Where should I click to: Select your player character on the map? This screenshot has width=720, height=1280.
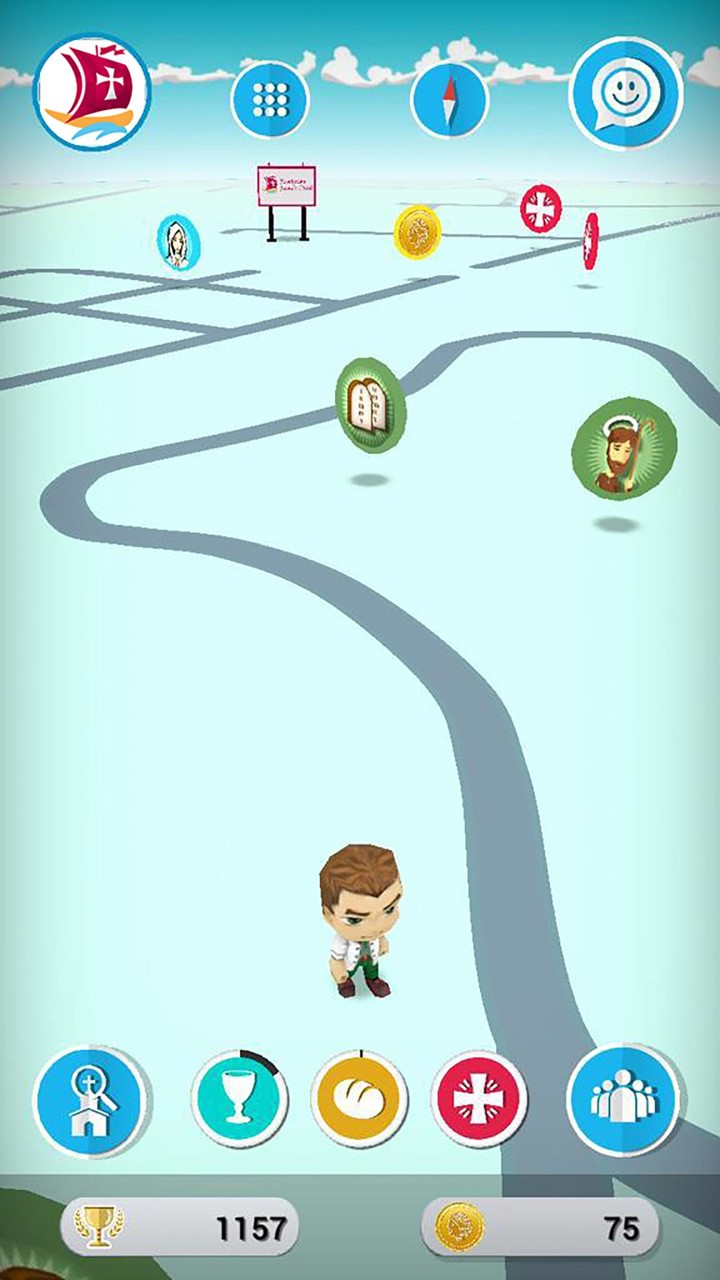click(360, 920)
